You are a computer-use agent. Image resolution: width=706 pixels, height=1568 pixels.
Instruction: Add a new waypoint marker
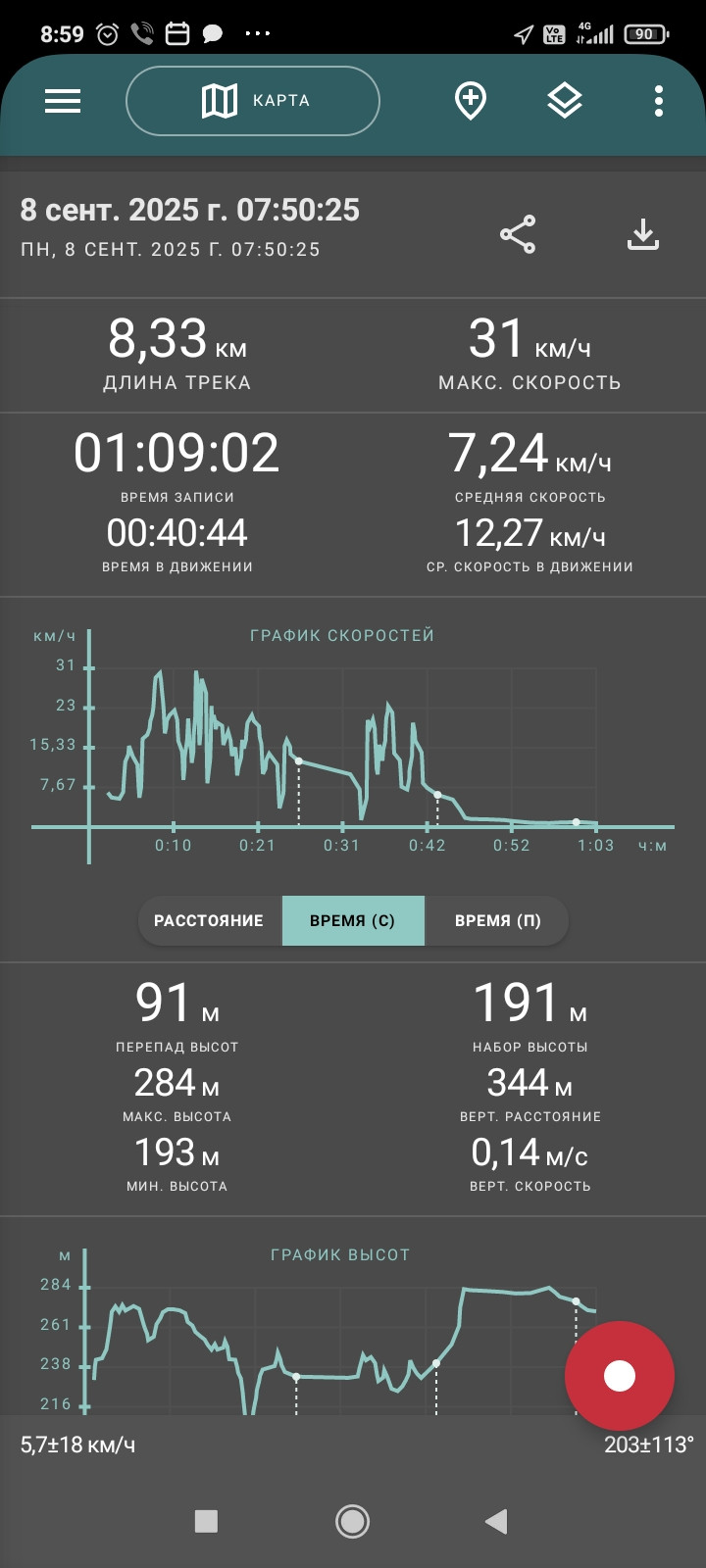tap(471, 101)
